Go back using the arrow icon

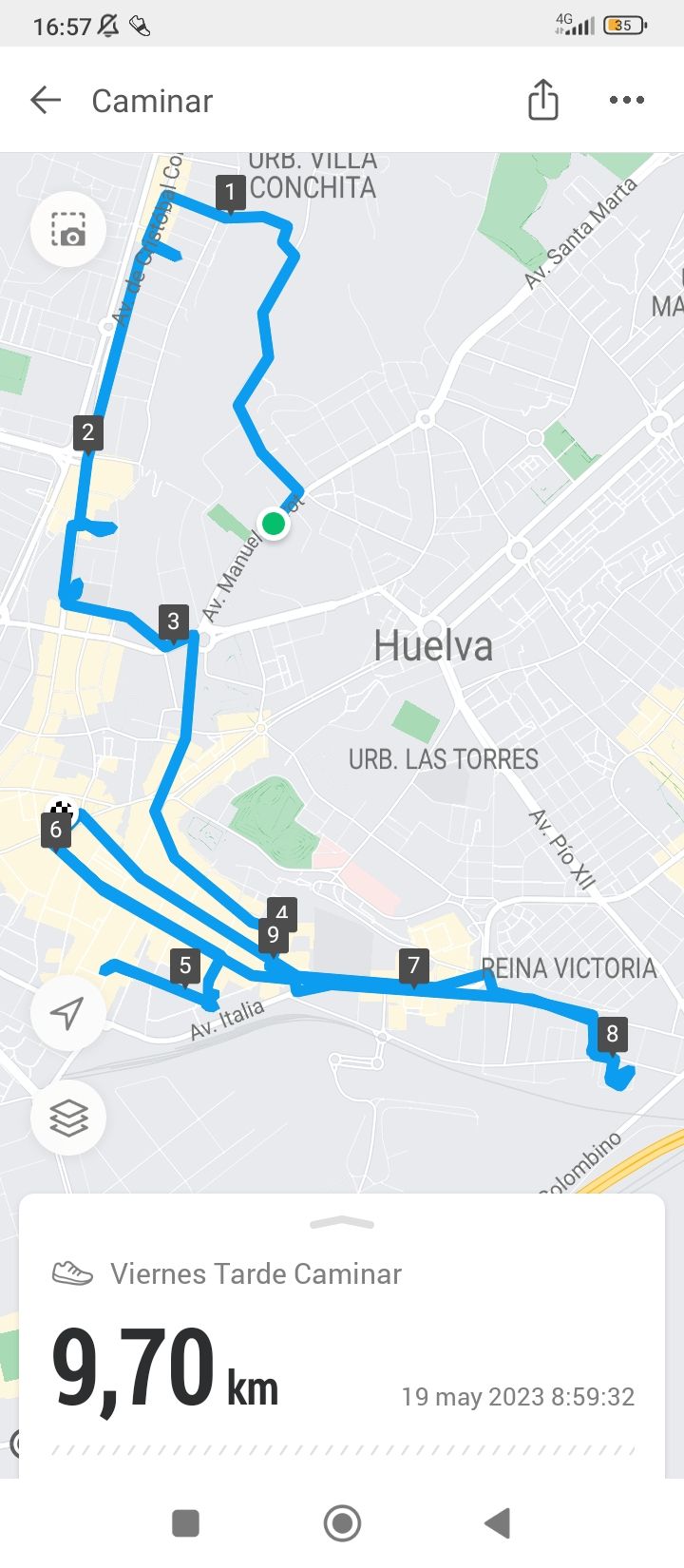[45, 99]
